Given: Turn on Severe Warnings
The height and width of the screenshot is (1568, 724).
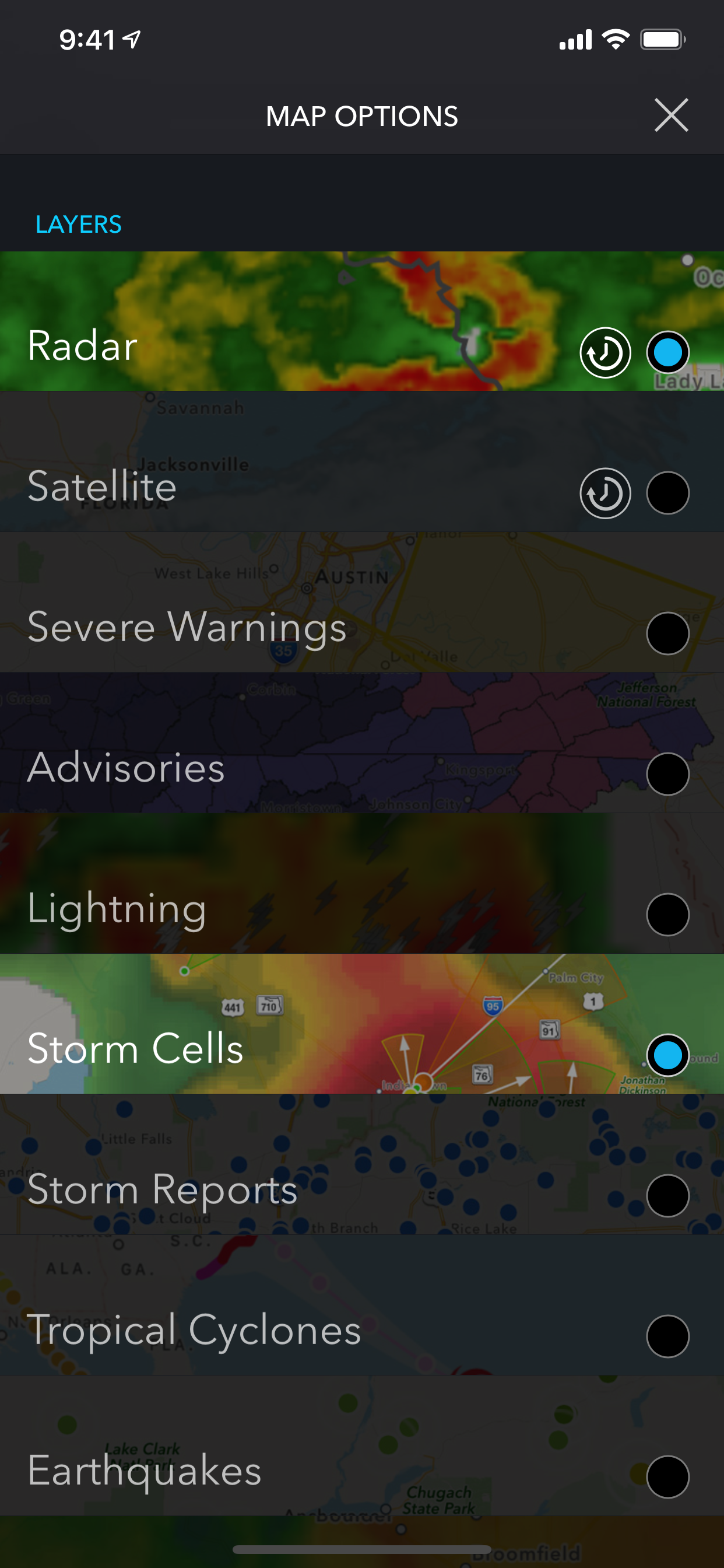Looking at the screenshot, I should tap(667, 633).
